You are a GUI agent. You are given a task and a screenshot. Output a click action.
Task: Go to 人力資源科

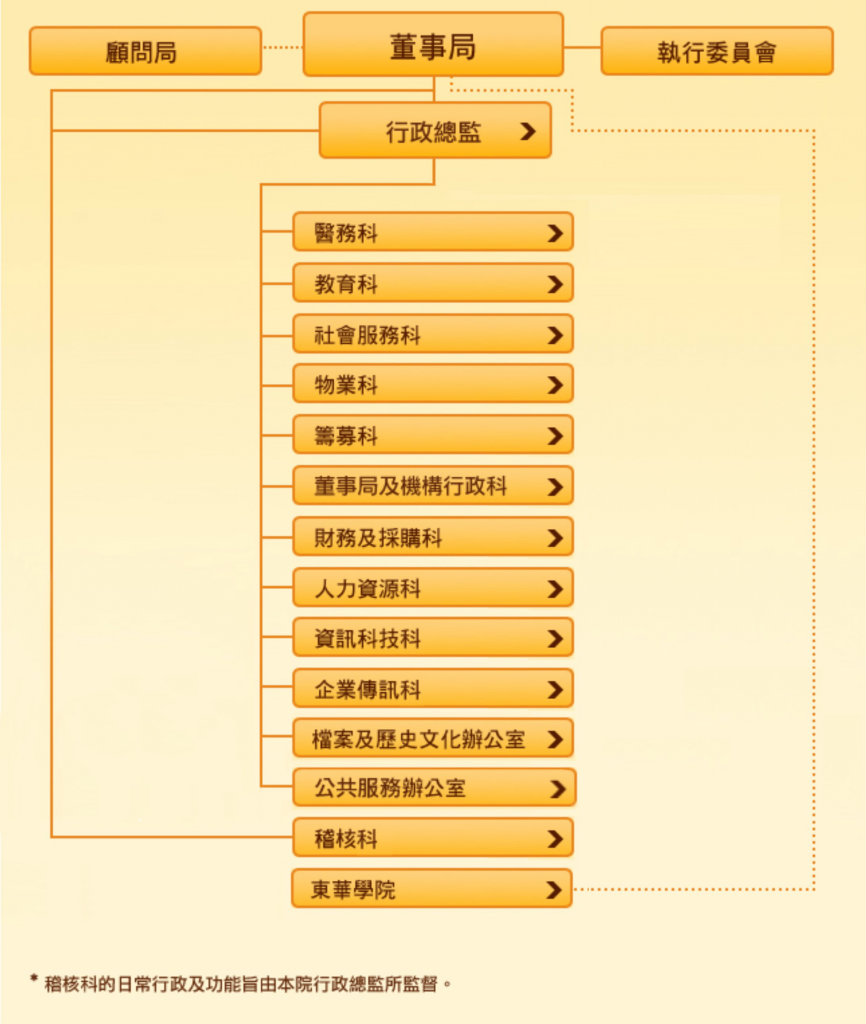point(432,589)
